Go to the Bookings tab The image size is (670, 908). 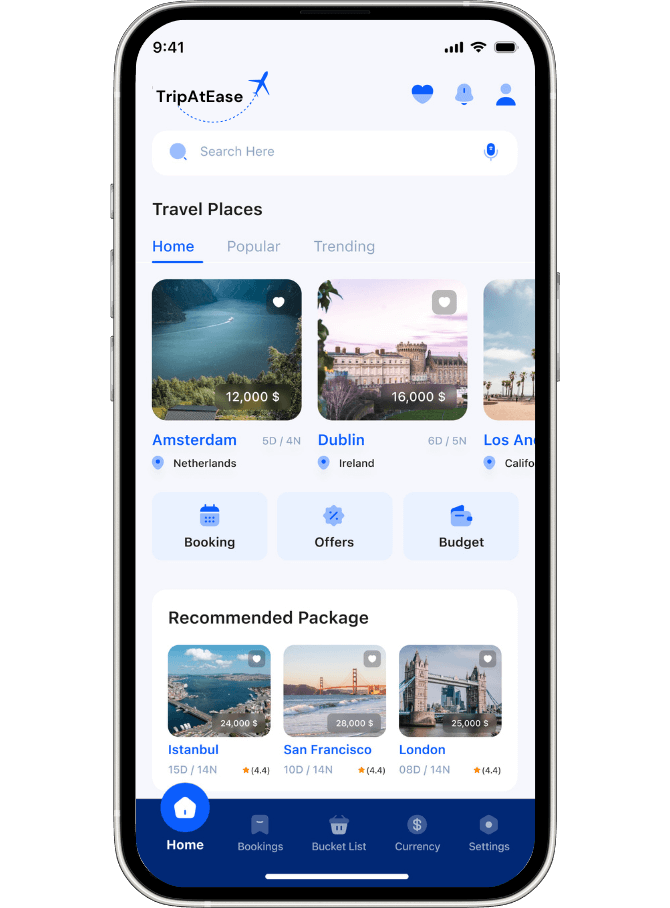260,832
